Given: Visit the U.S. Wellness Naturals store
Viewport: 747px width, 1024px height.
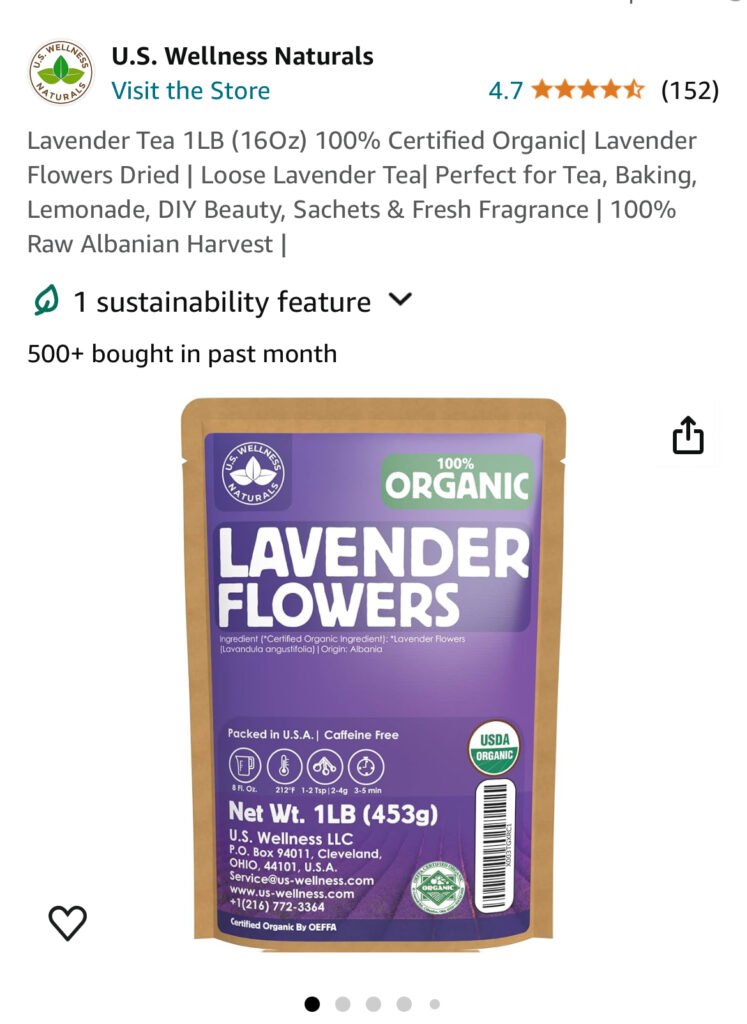Looking at the screenshot, I should coord(190,91).
